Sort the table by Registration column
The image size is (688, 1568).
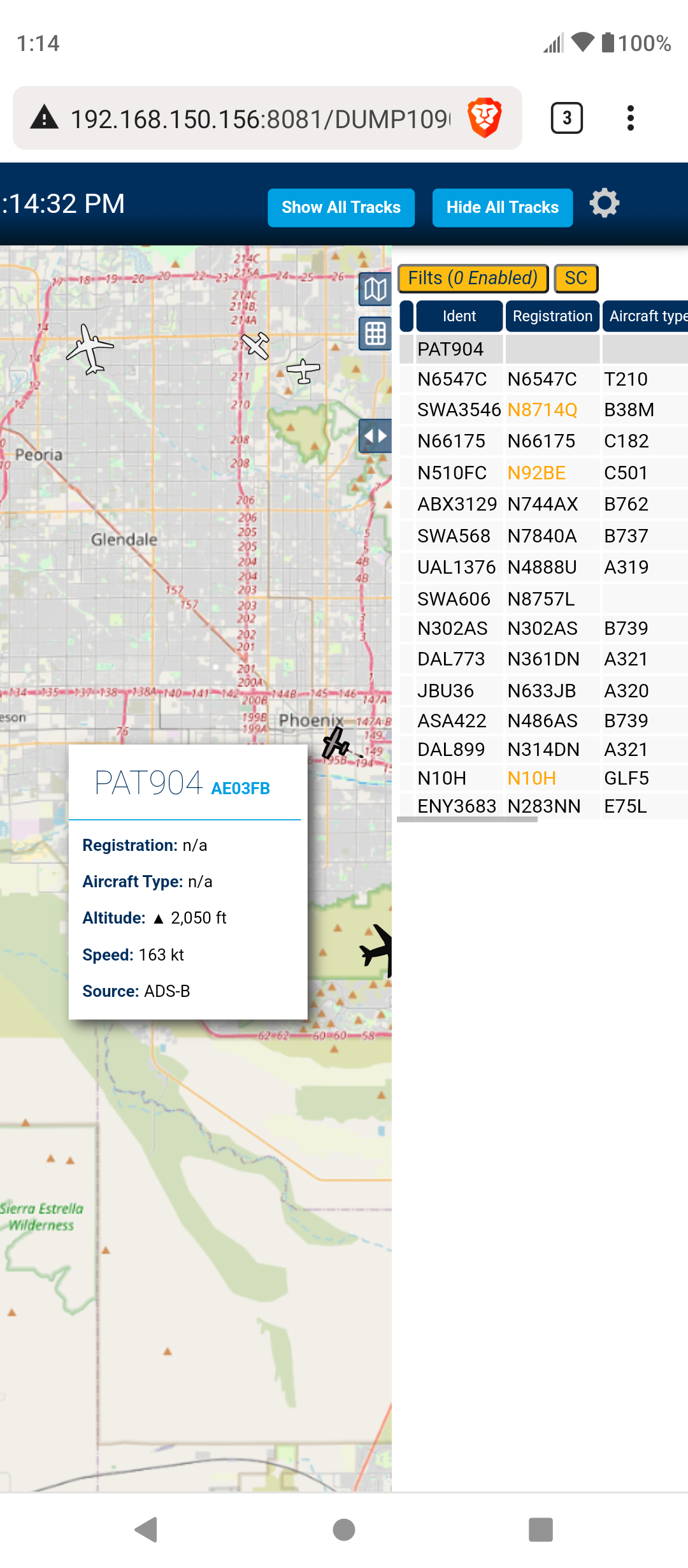point(552,316)
